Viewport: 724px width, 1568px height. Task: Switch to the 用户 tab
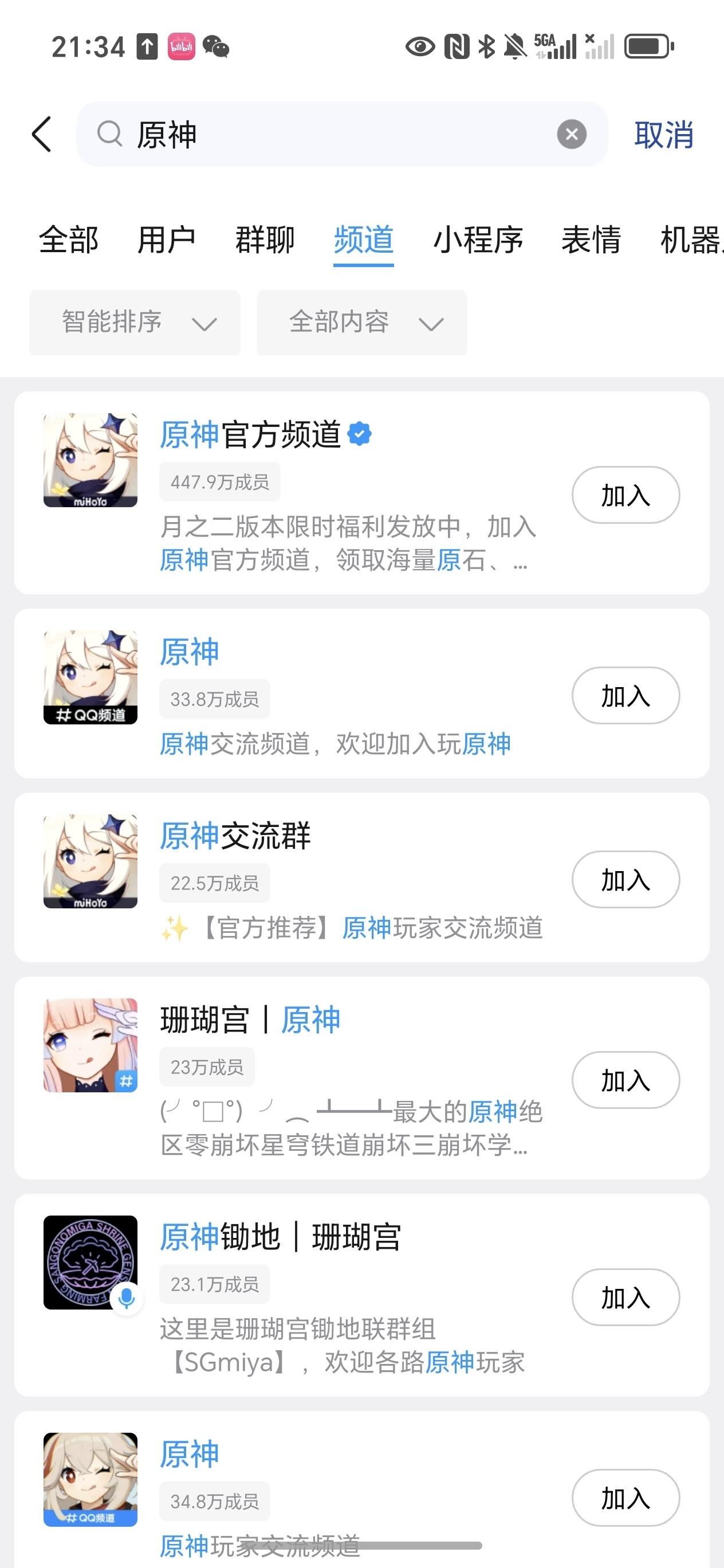(x=166, y=240)
